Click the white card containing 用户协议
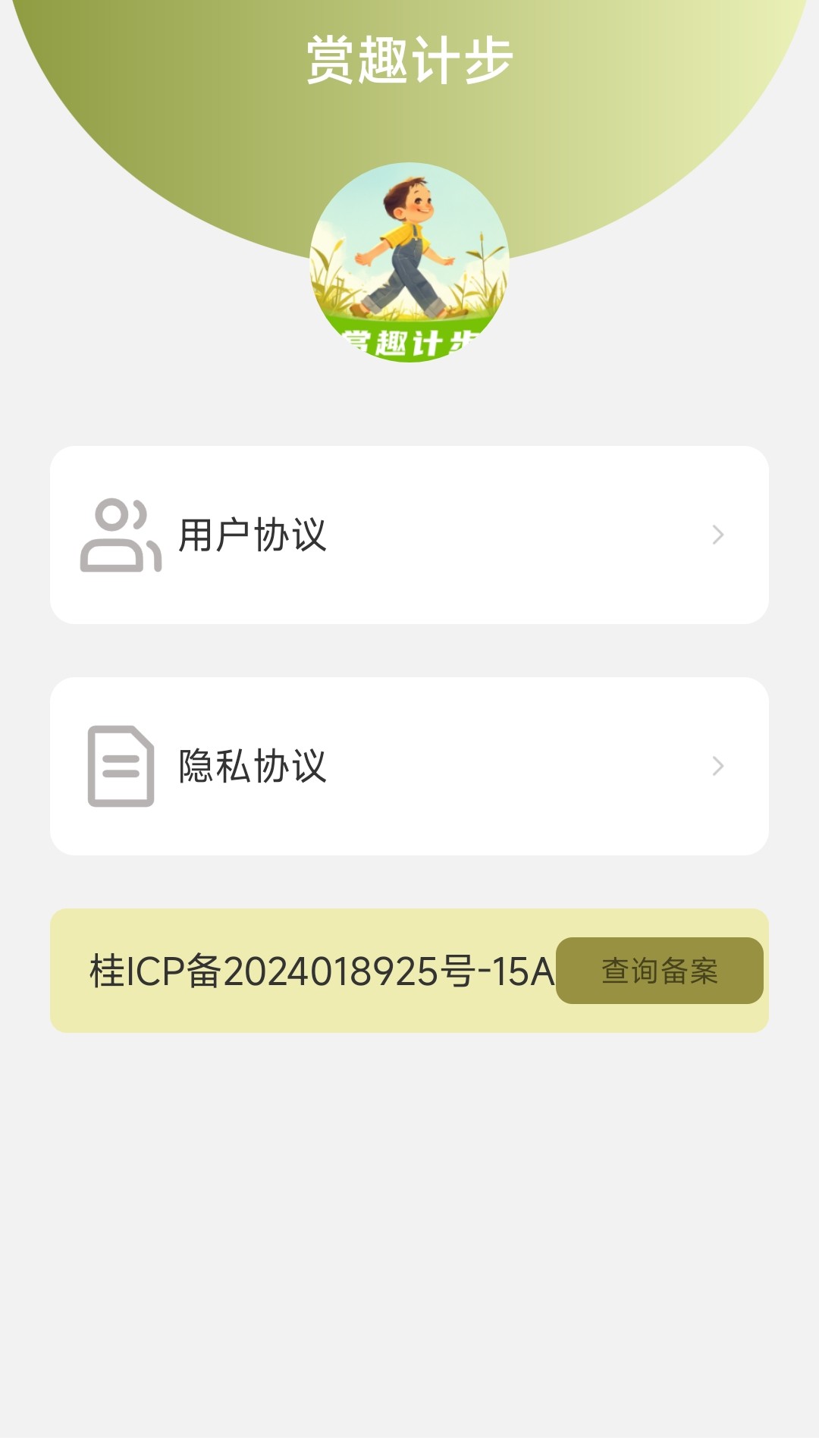This screenshot has width=819, height=1456. [409, 535]
